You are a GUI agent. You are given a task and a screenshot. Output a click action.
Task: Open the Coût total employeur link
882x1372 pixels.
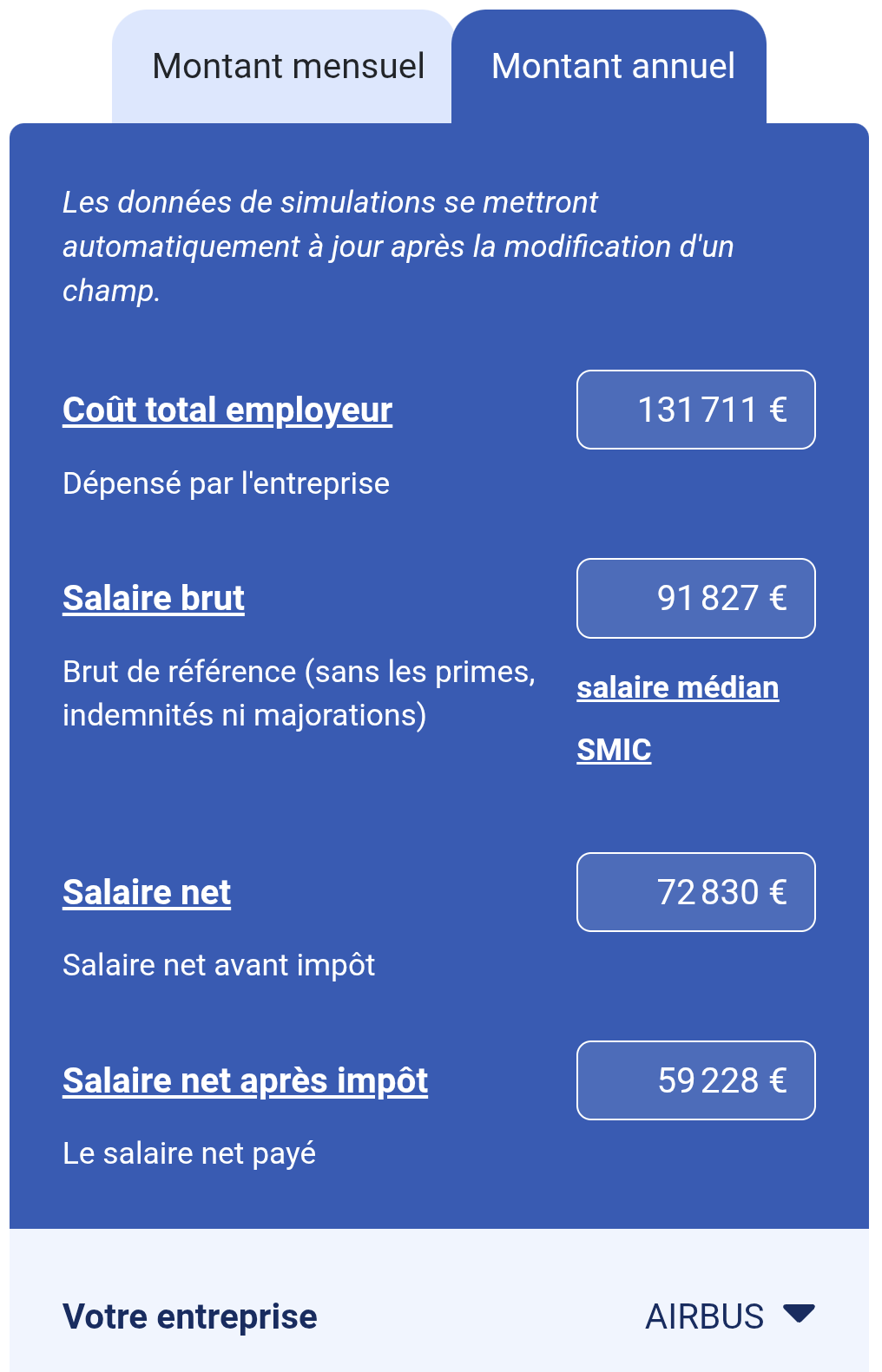(x=227, y=410)
